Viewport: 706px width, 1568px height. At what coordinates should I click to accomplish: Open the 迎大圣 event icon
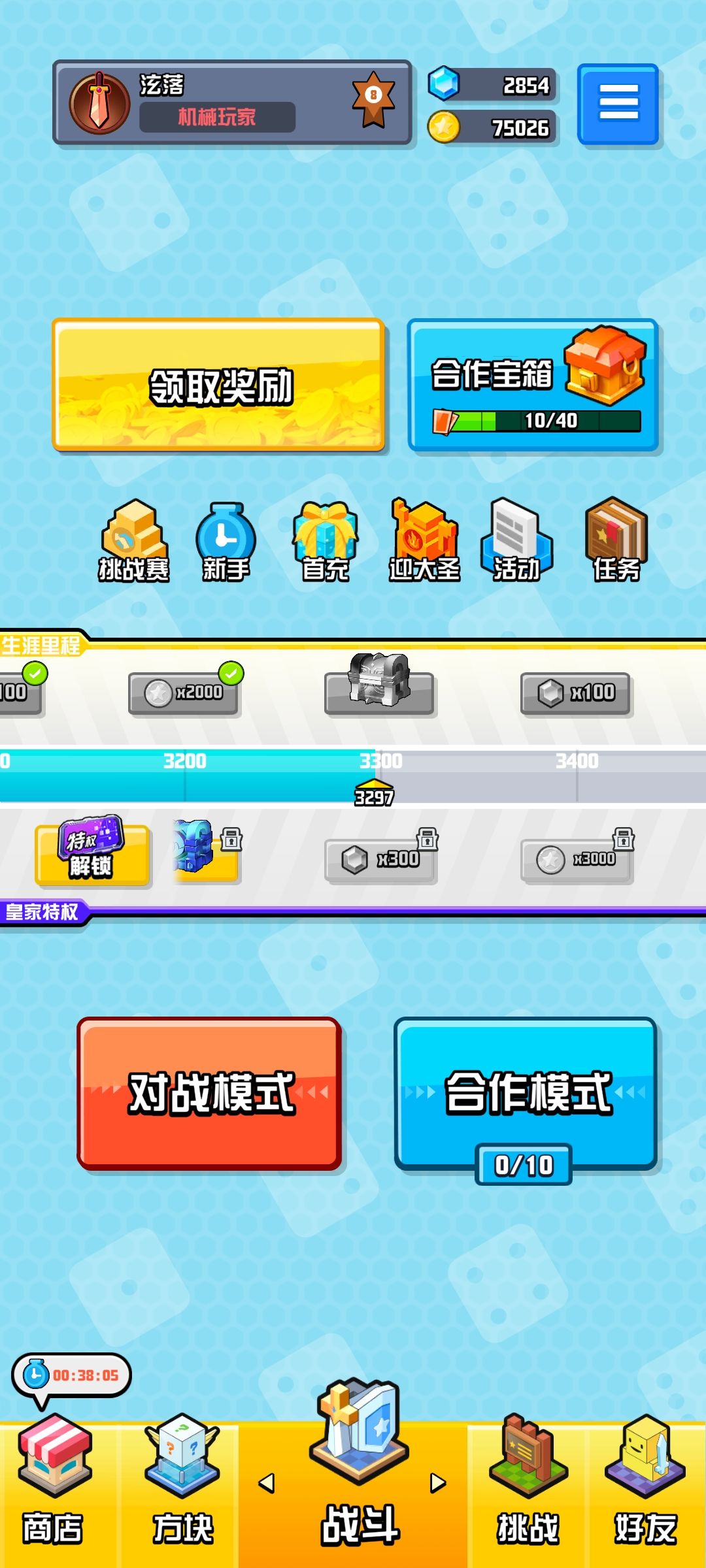[x=424, y=541]
